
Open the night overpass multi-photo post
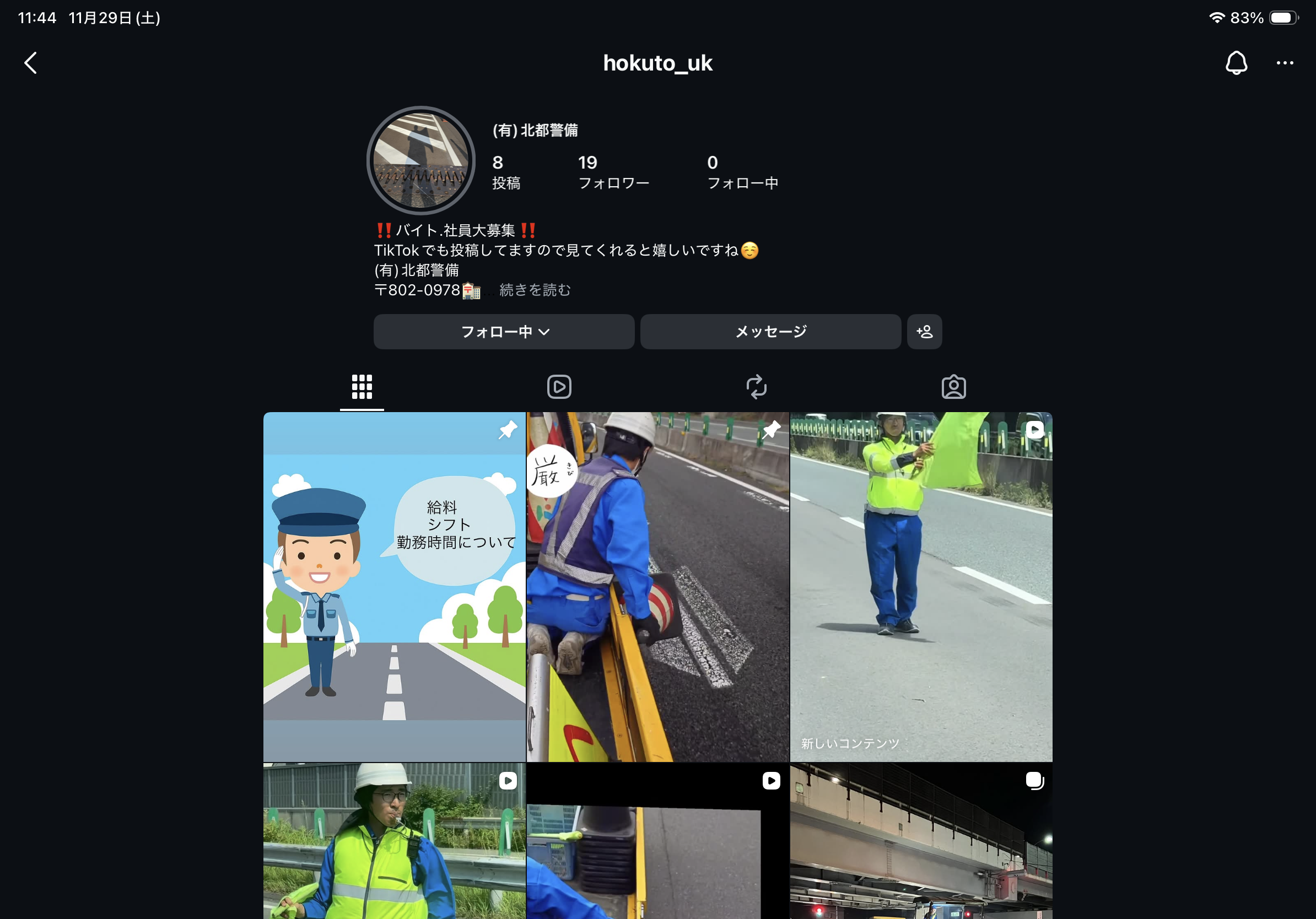pos(920,842)
